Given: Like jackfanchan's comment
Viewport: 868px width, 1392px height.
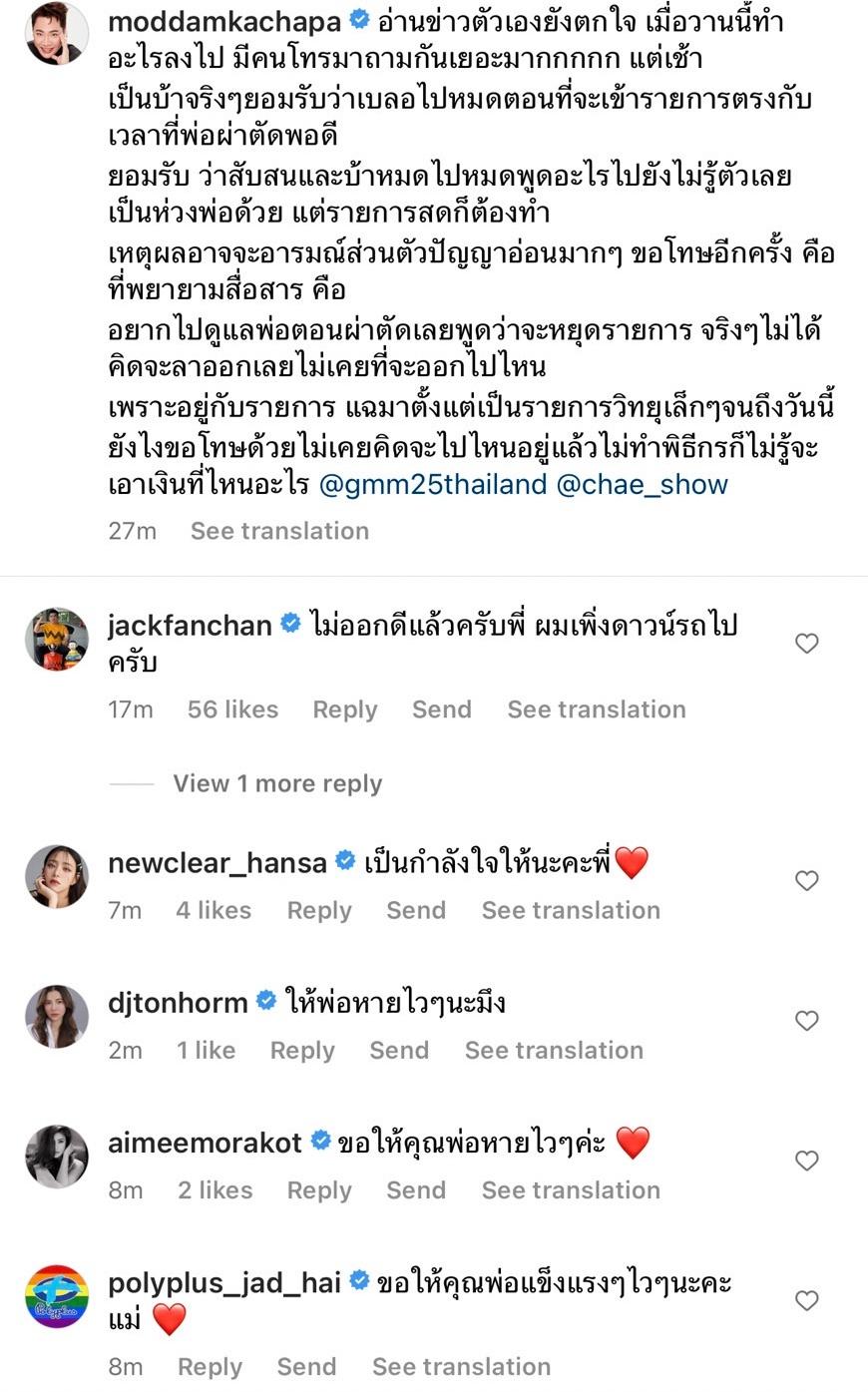Looking at the screenshot, I should point(806,644).
